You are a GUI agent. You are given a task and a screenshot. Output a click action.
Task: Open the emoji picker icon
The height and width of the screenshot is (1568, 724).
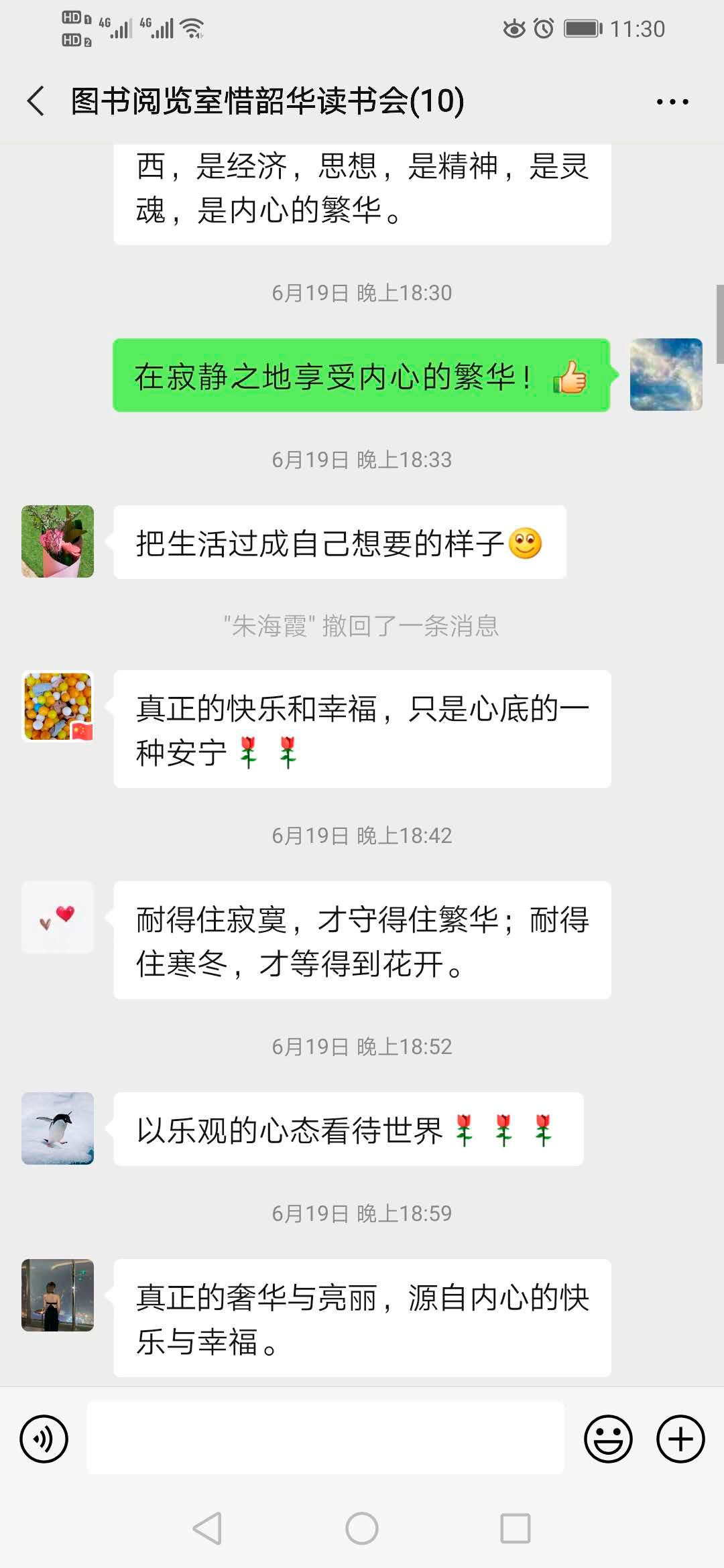coord(609,1439)
